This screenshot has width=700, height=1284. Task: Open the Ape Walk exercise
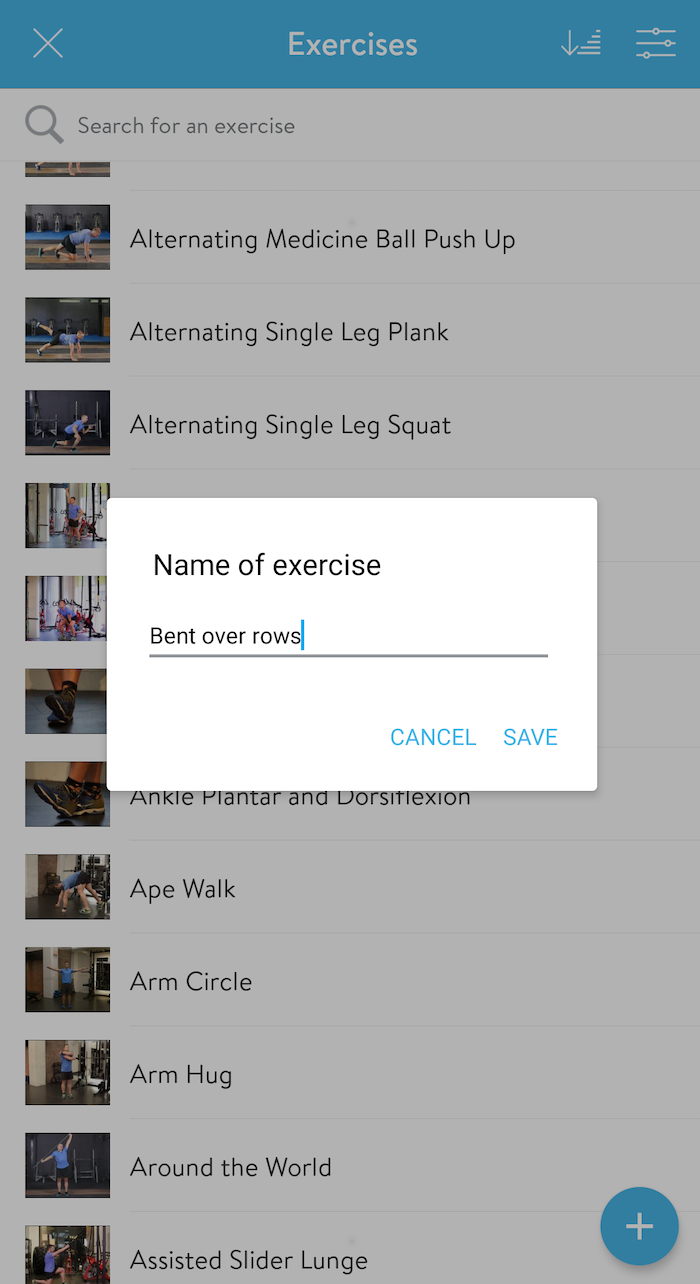(x=350, y=888)
